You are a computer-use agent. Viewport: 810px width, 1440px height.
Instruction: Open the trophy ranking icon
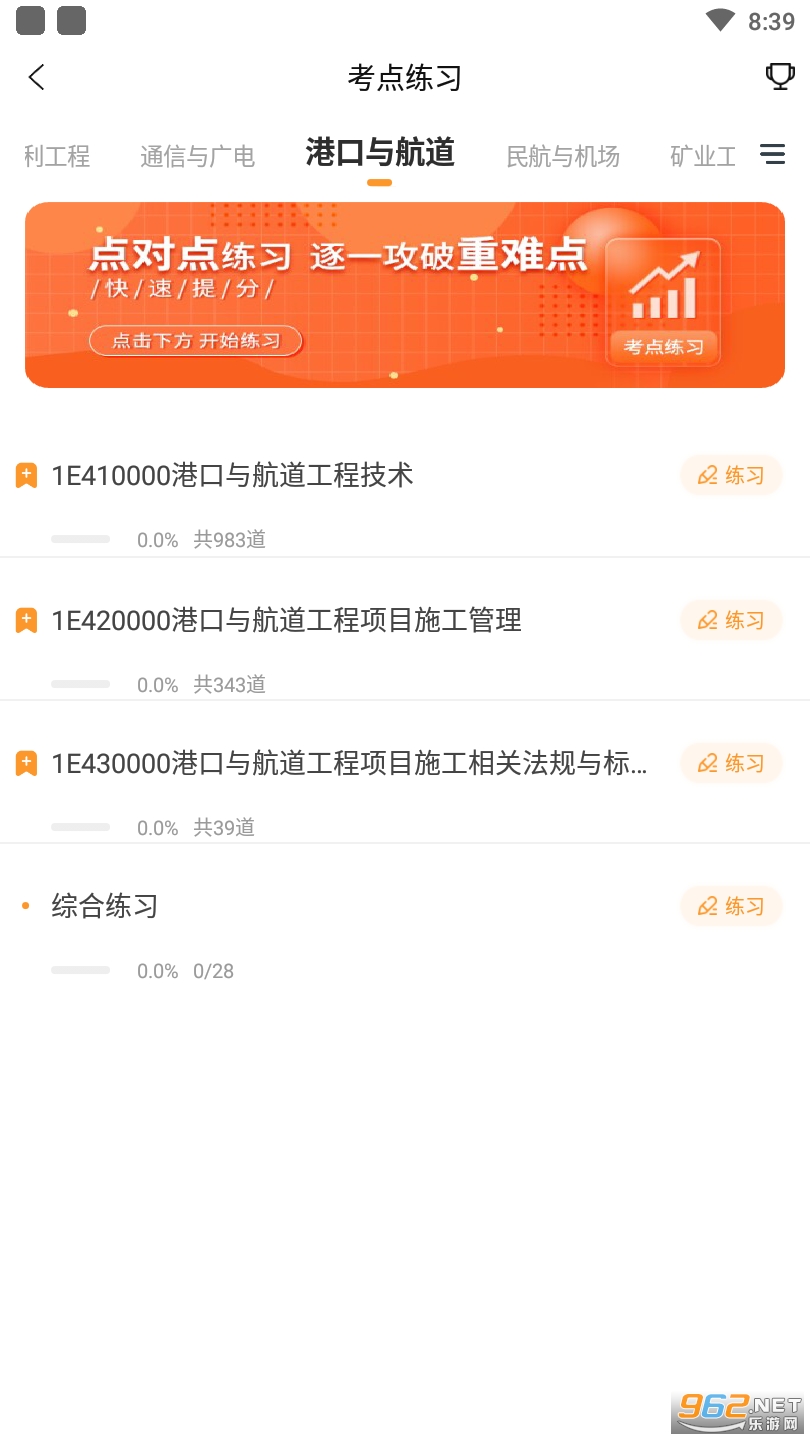pyautogui.click(x=779, y=76)
